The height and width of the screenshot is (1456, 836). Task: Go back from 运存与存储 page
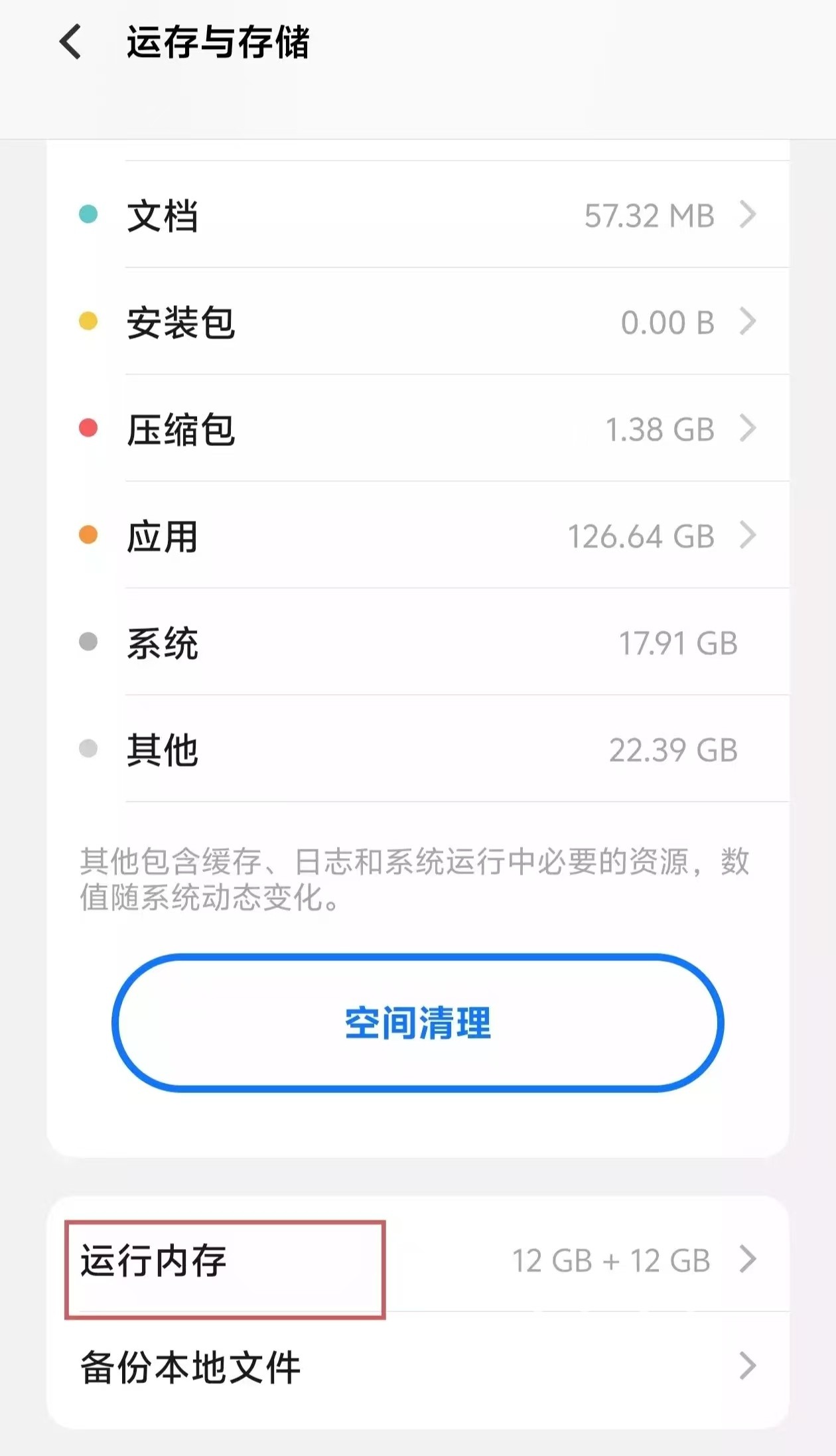[71, 42]
